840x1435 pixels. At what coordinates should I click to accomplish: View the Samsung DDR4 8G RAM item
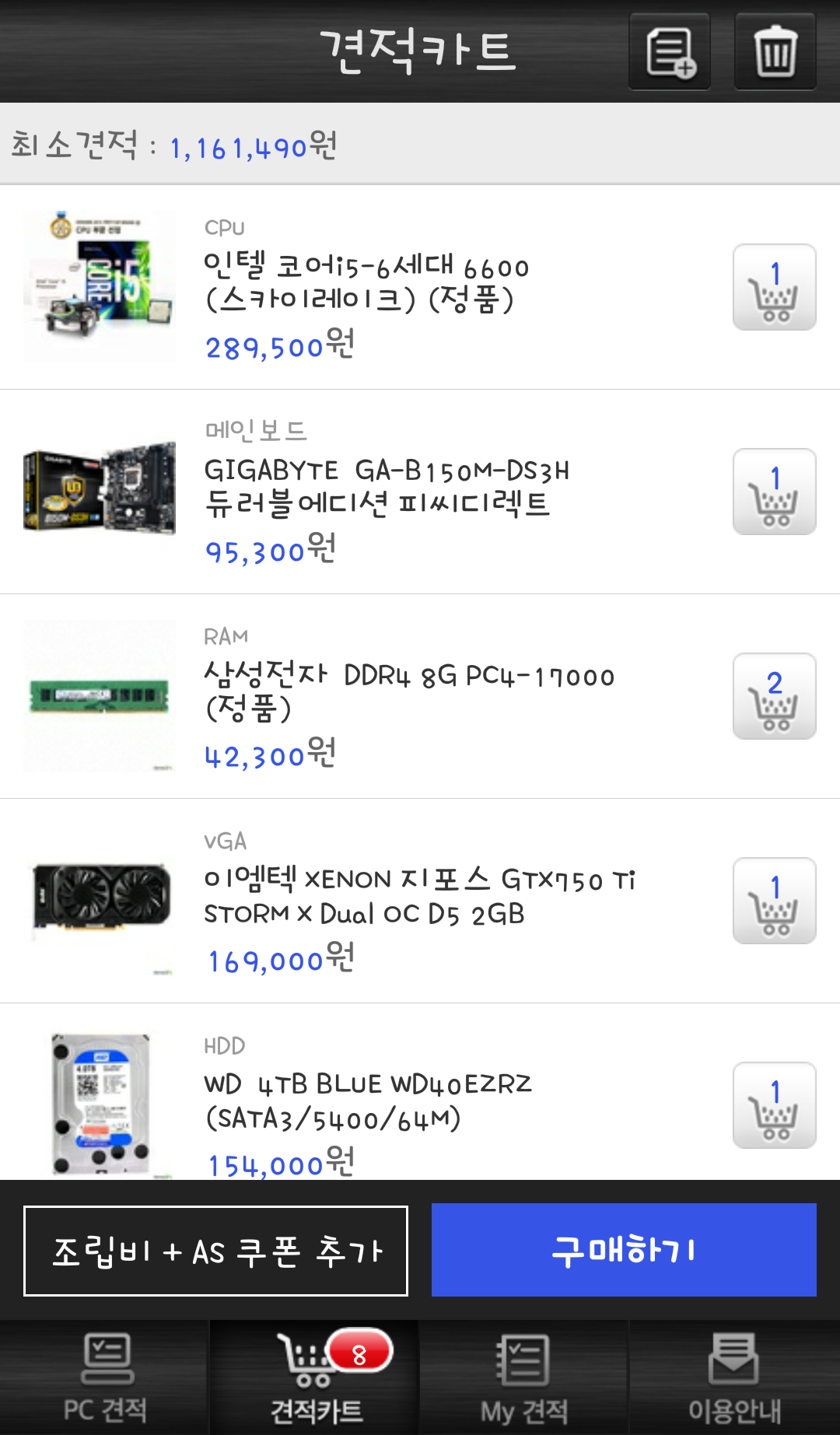408,691
